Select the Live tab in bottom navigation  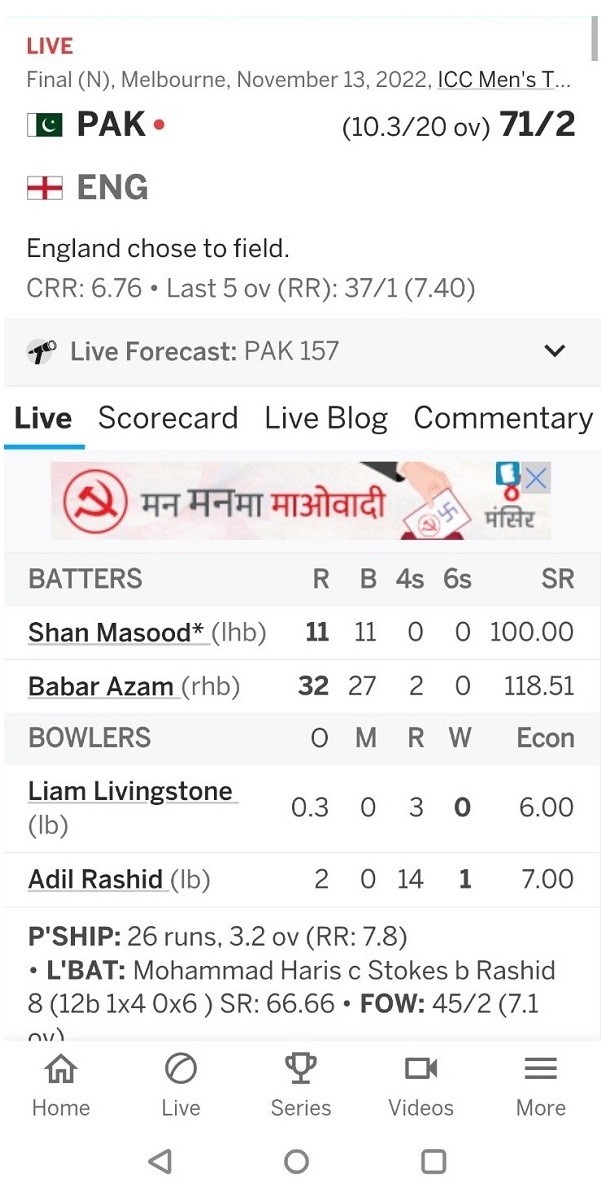181,1085
